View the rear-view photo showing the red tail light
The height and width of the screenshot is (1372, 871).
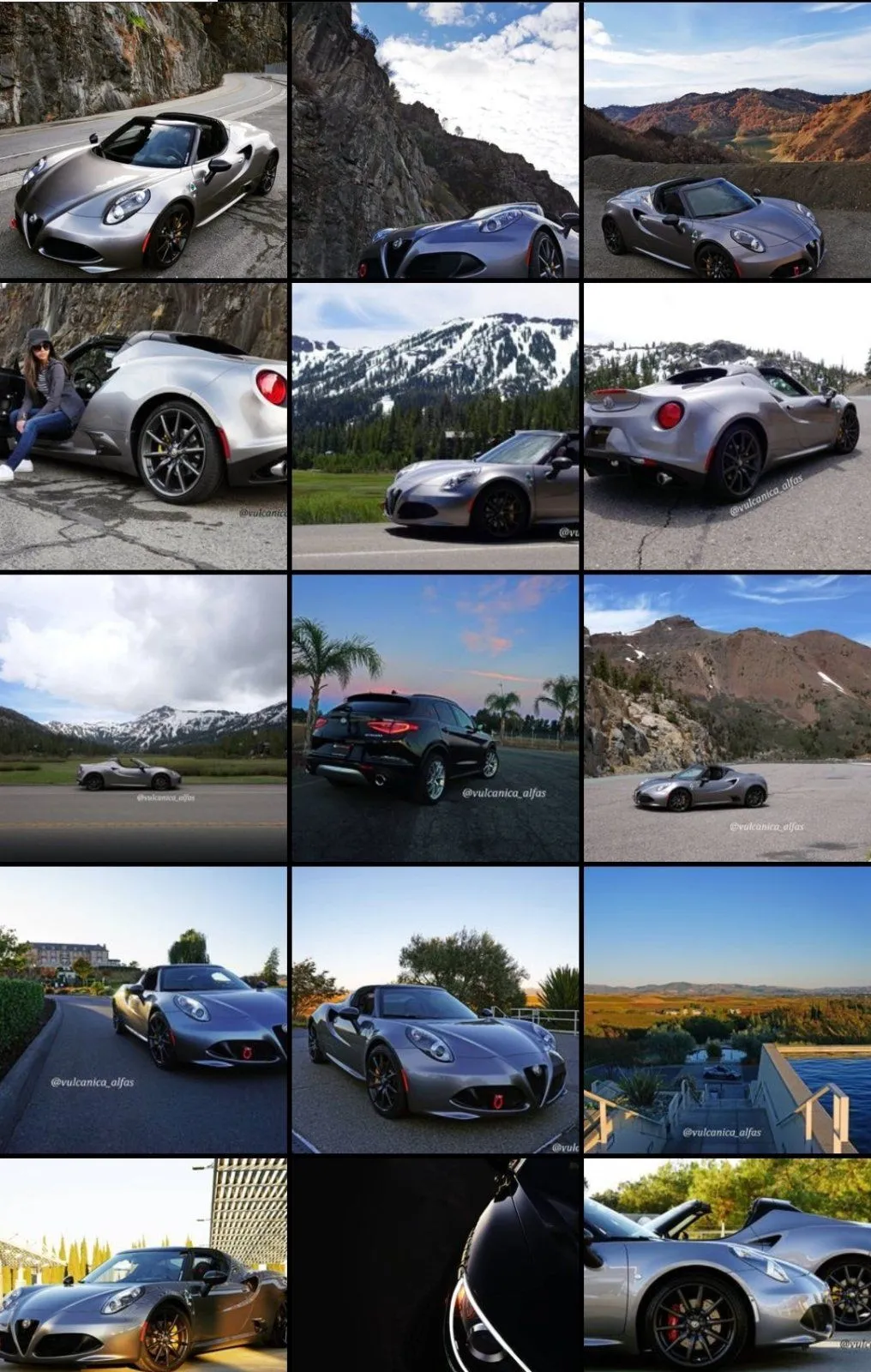pos(727,426)
